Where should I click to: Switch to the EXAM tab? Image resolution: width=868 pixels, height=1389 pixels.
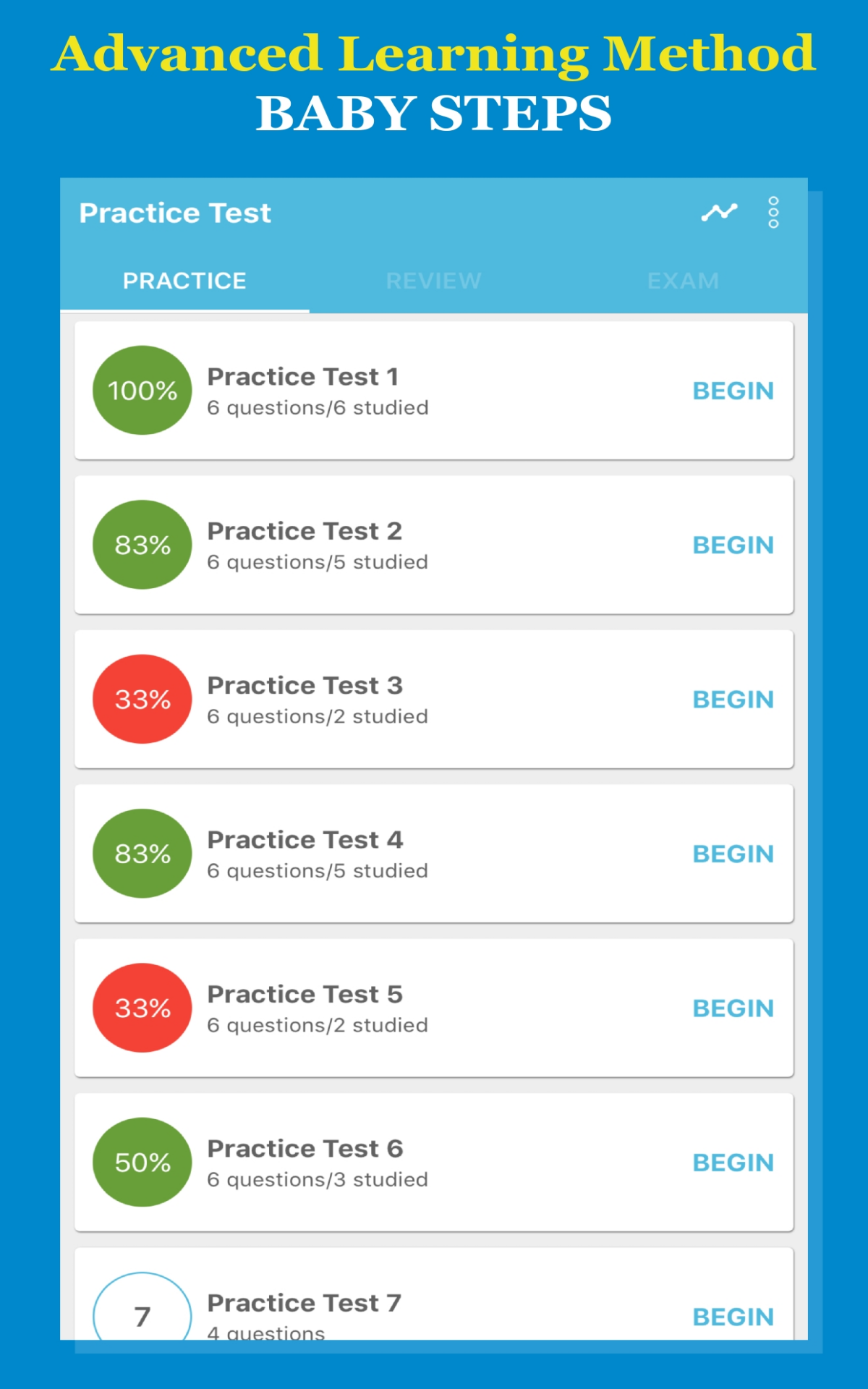click(x=683, y=281)
